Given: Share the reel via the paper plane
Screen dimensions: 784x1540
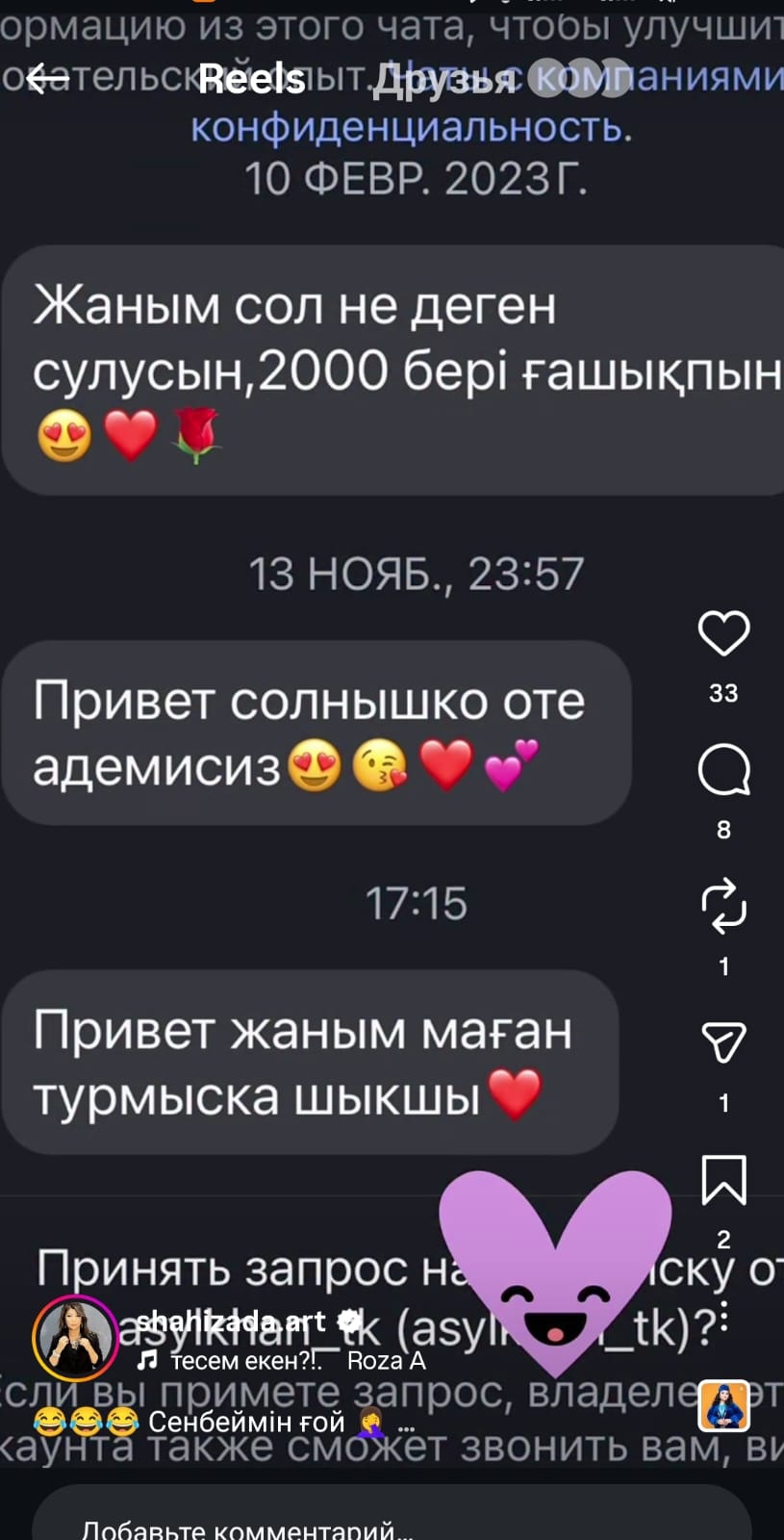Looking at the screenshot, I should (723, 1043).
